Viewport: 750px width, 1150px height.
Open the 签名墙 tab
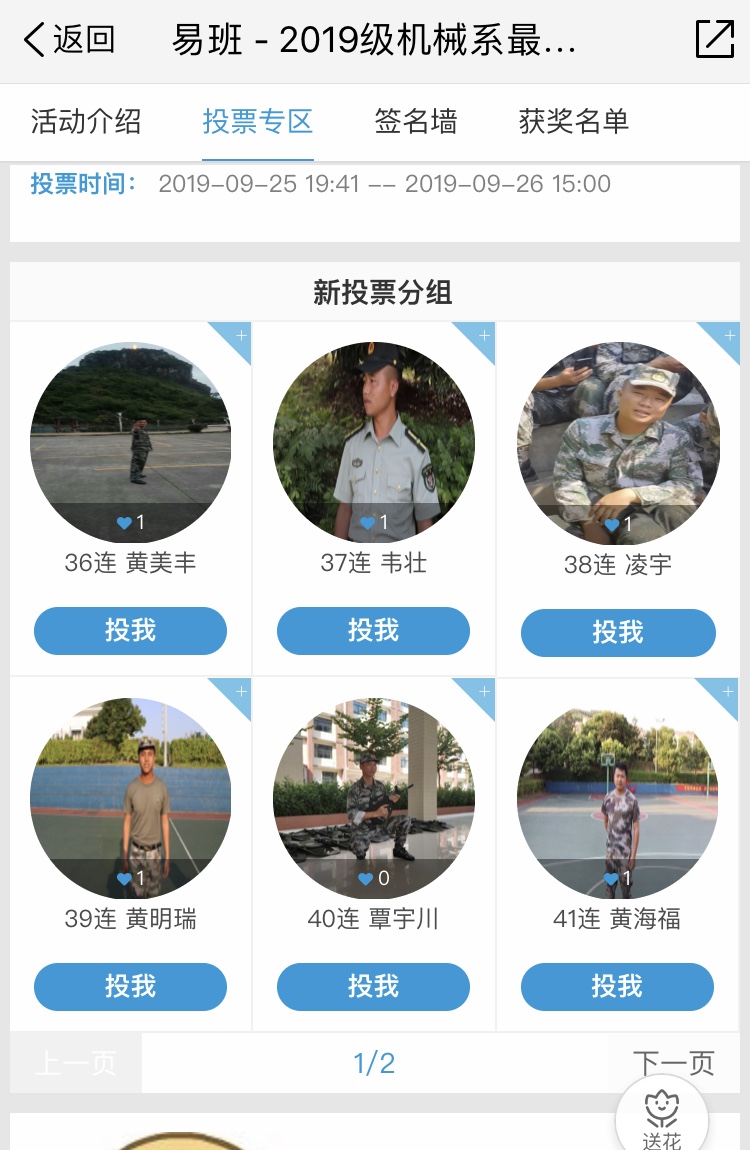pyautogui.click(x=416, y=122)
